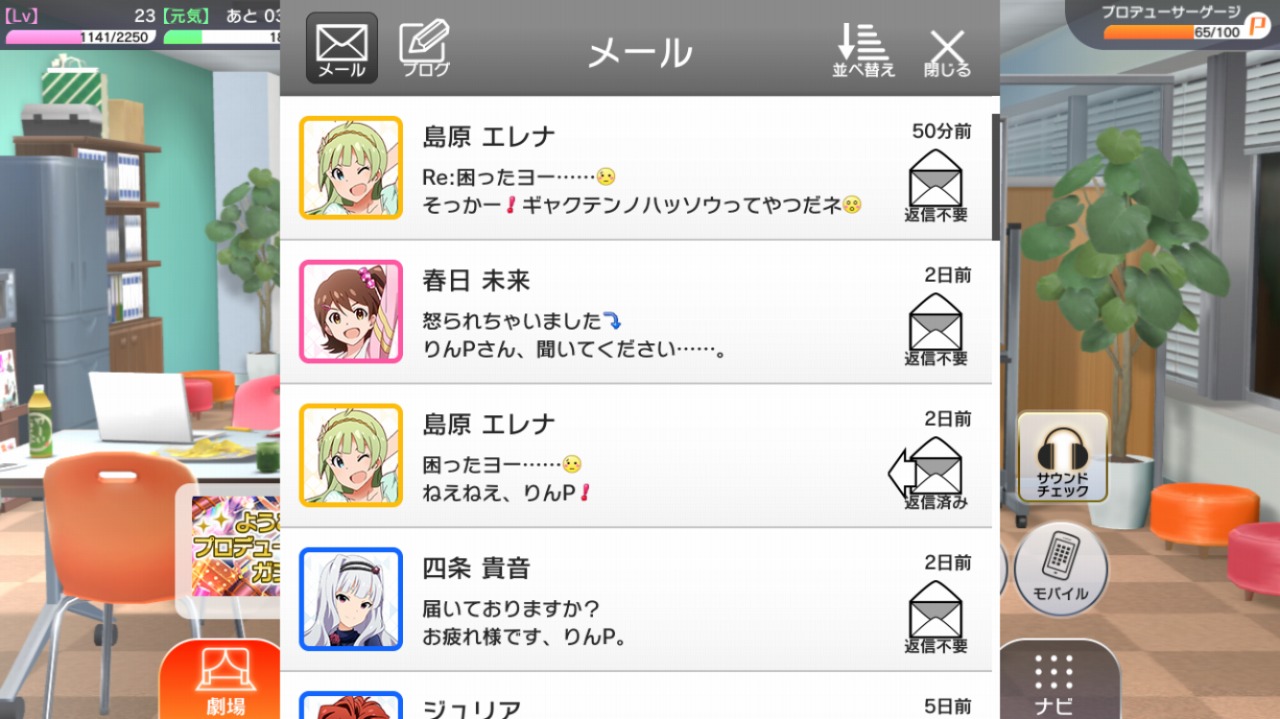Open 島原エレナ's mail Re:困ったヨー
The image size is (1280, 719).
[x=640, y=168]
